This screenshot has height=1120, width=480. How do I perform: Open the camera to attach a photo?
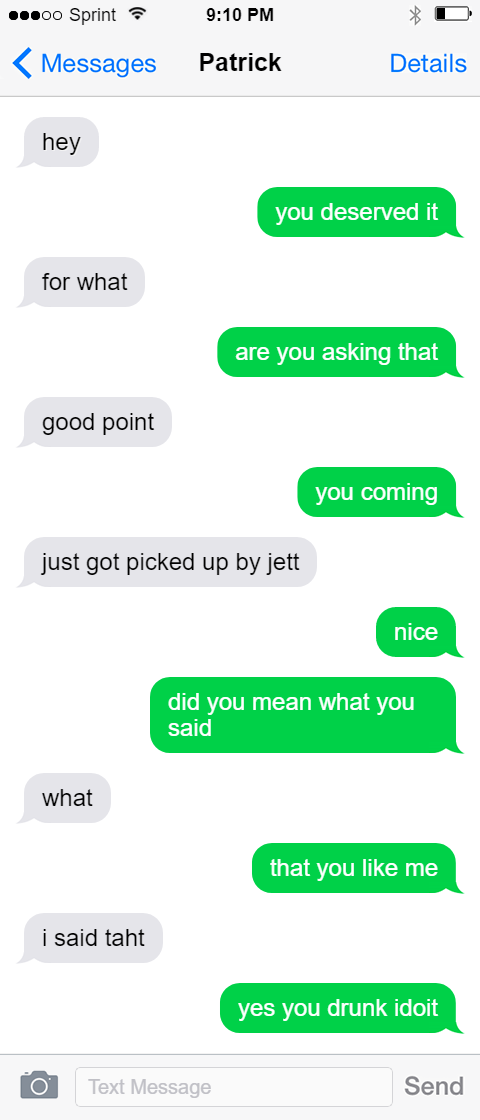click(x=39, y=1084)
